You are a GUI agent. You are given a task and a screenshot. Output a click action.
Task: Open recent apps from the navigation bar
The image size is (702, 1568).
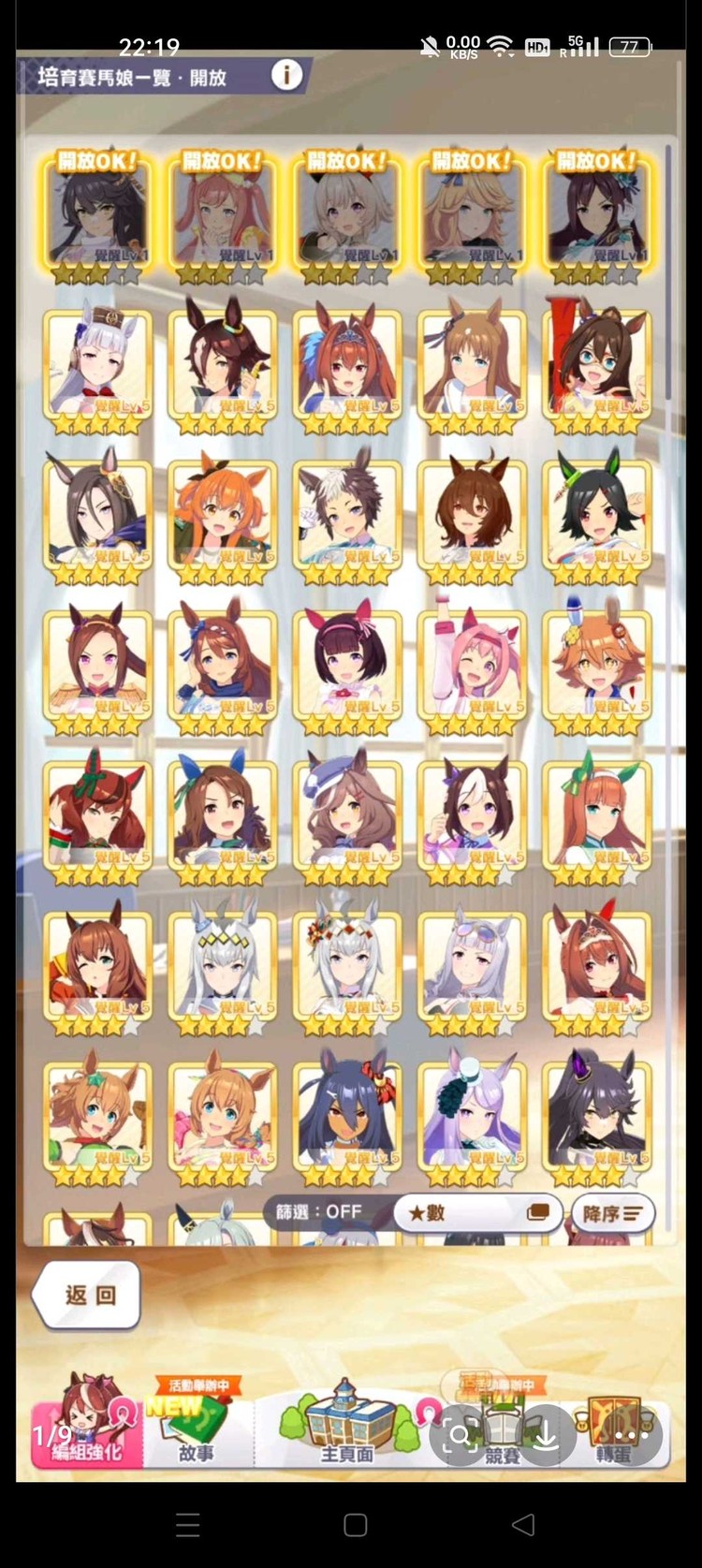click(x=187, y=1524)
